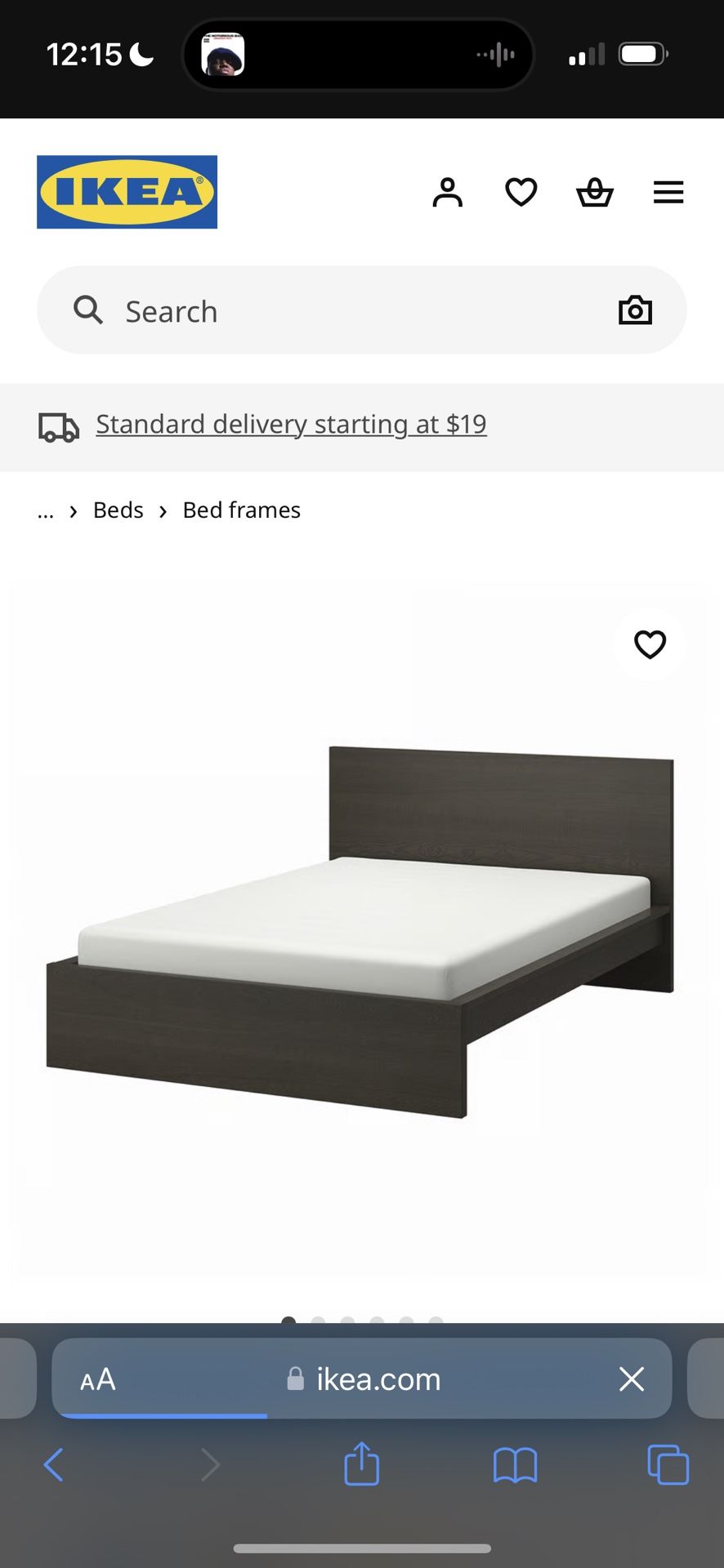
Task: Favorite the bed with the heart toggle
Action: coord(649,644)
